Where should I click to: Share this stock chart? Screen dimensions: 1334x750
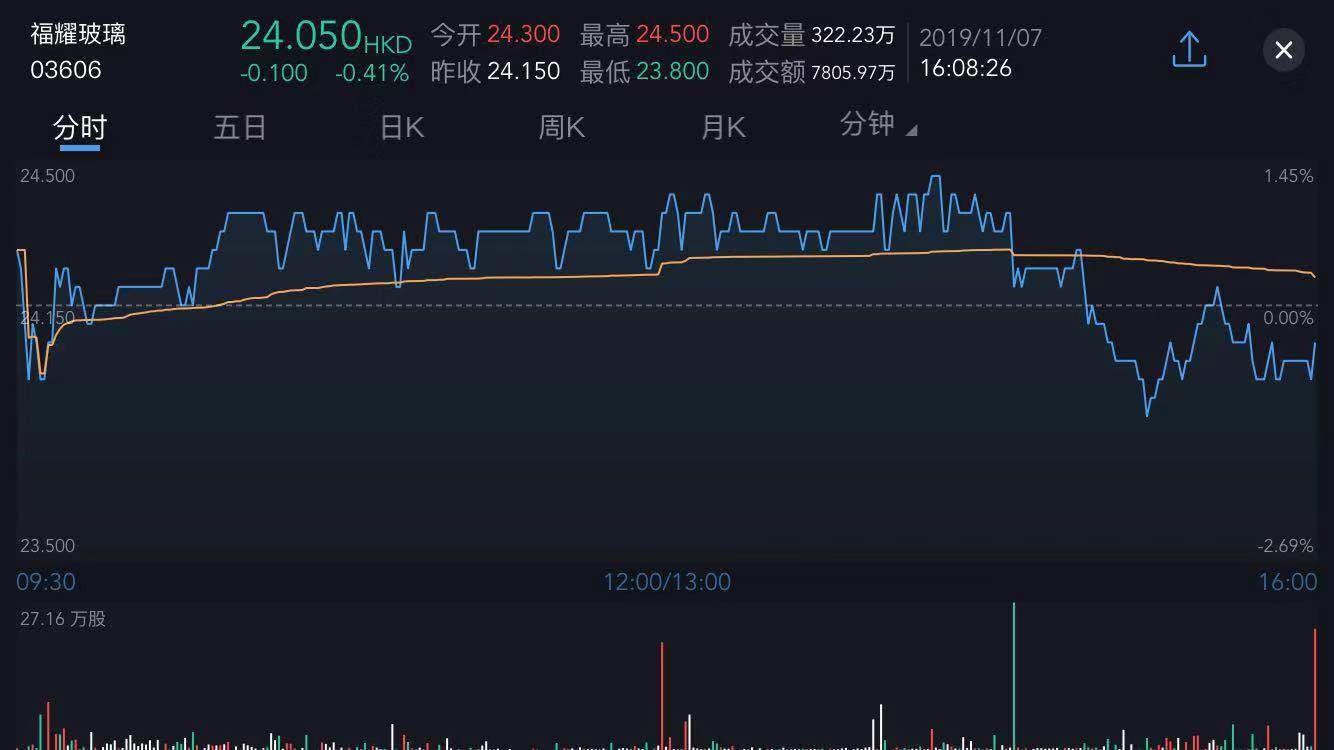pos(1189,50)
